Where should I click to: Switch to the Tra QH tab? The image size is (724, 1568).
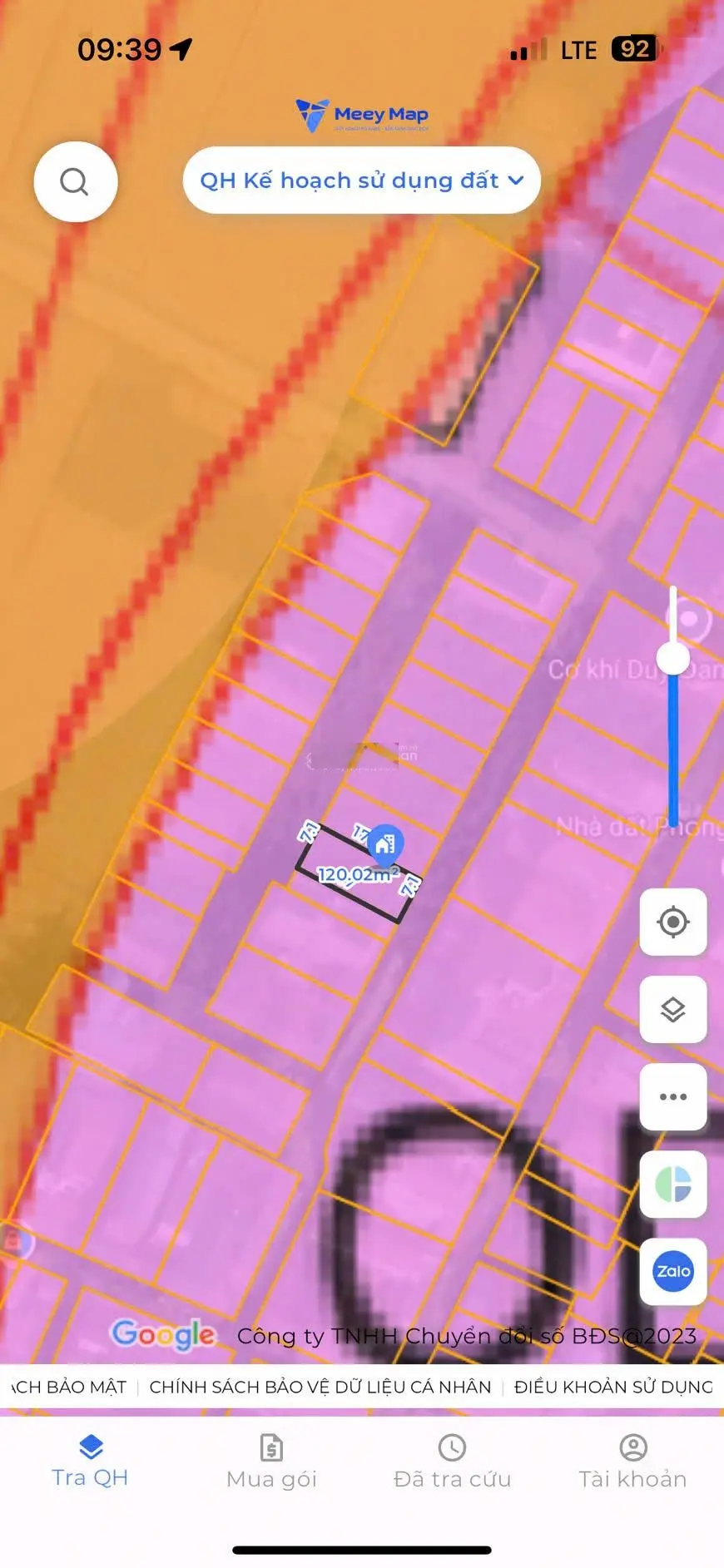tap(90, 1463)
